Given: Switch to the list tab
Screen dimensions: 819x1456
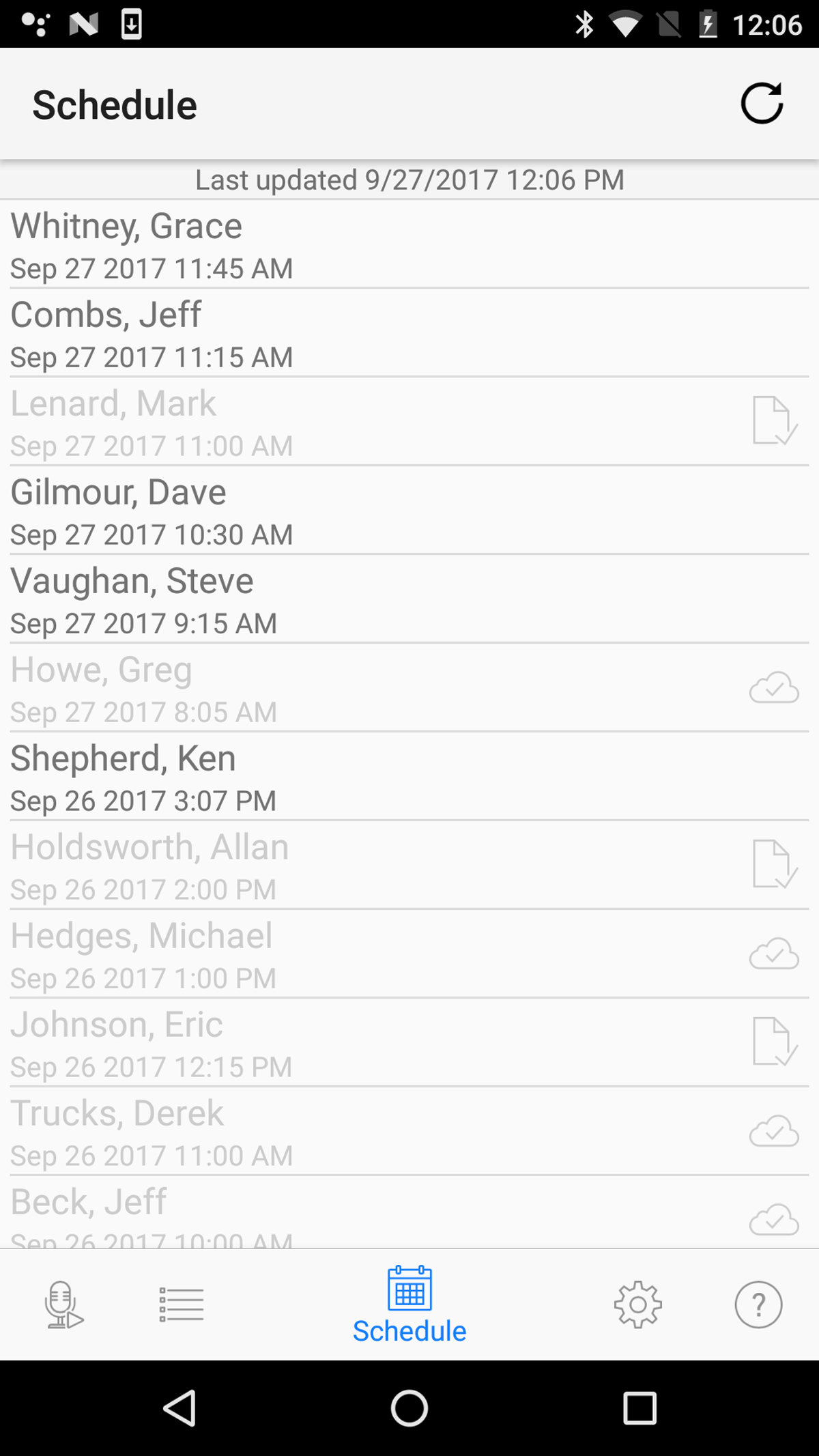Looking at the screenshot, I should tap(181, 1304).
